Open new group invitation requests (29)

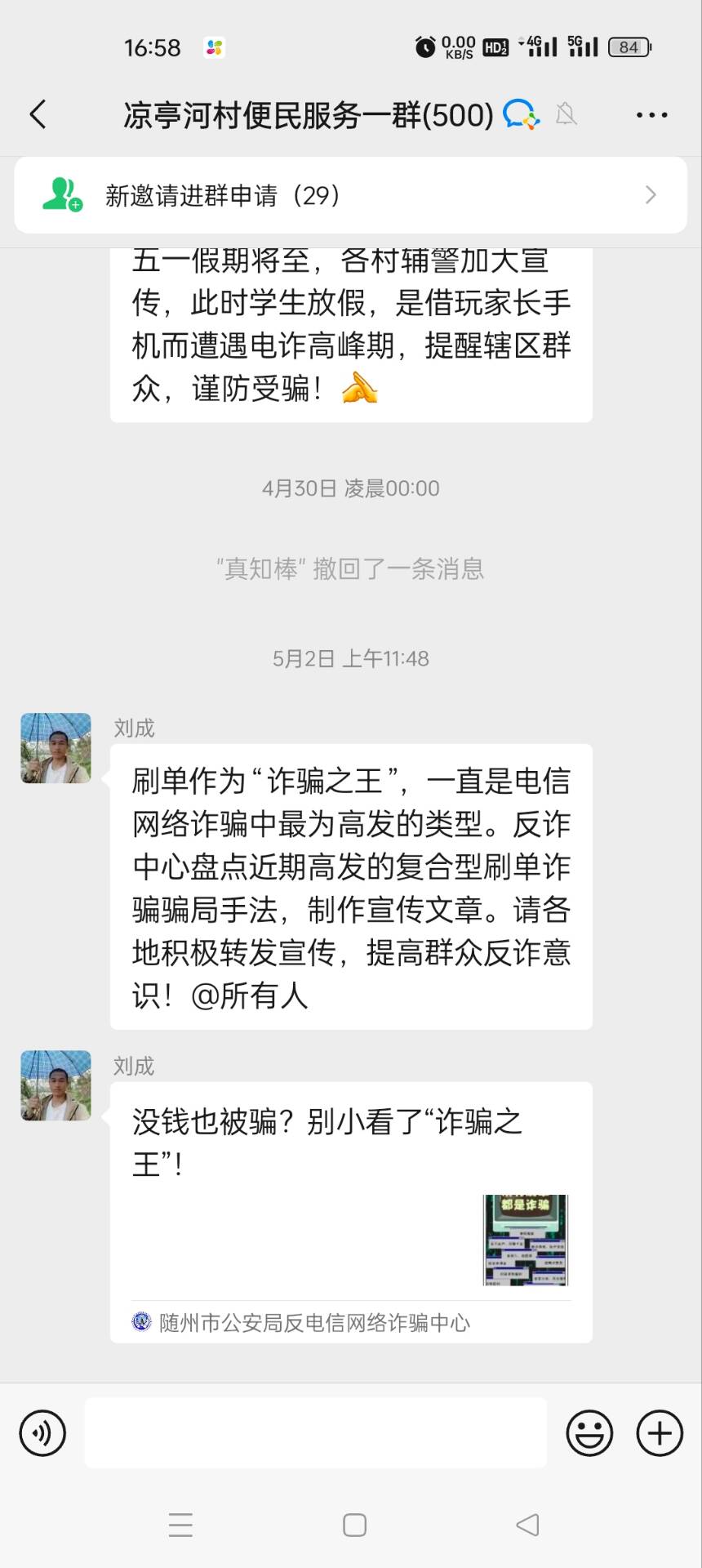pos(350,195)
